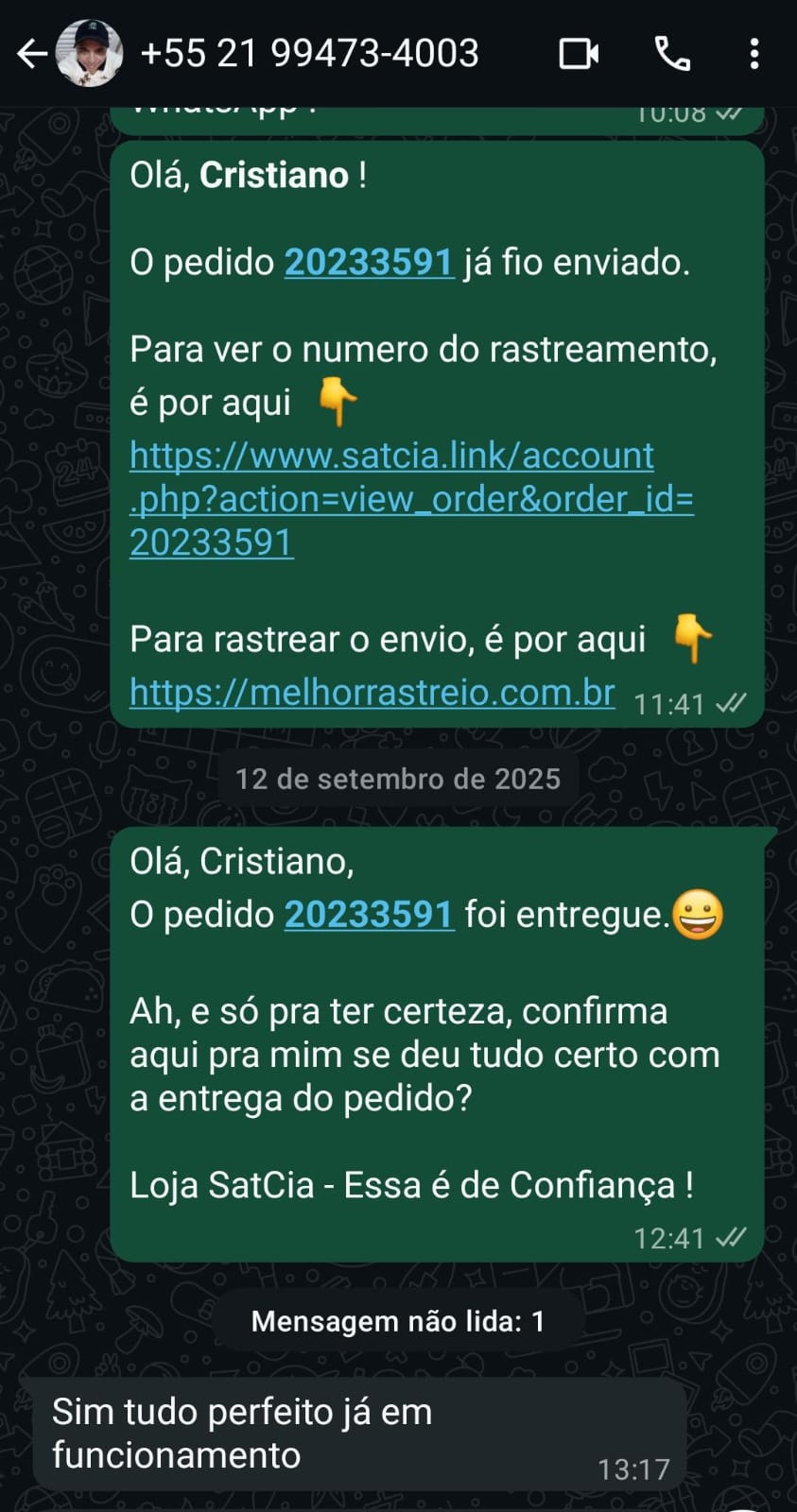
Task: Open the melhorrastreio.com.br tracking link
Action: point(372,693)
